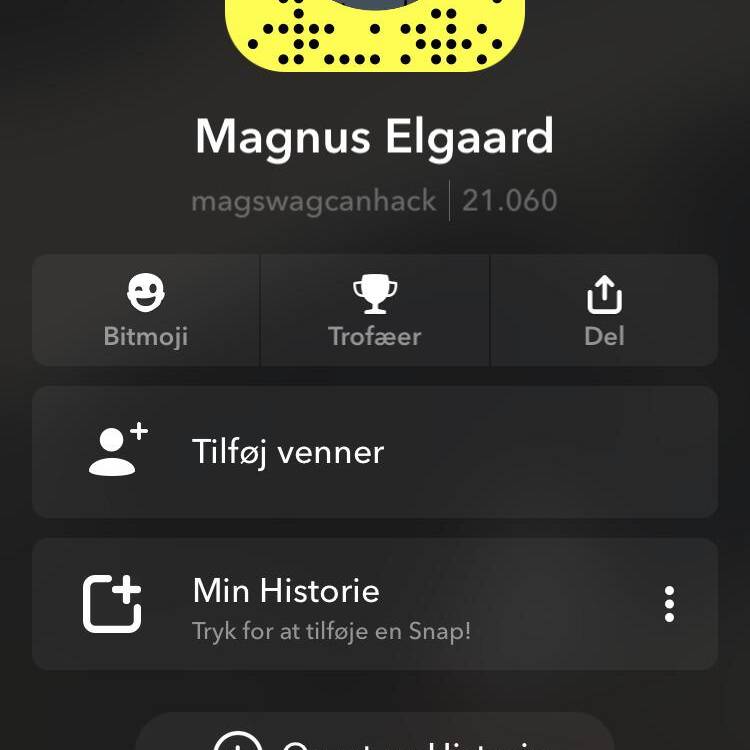Open the Min Historie three-dot options

pyautogui.click(x=669, y=604)
